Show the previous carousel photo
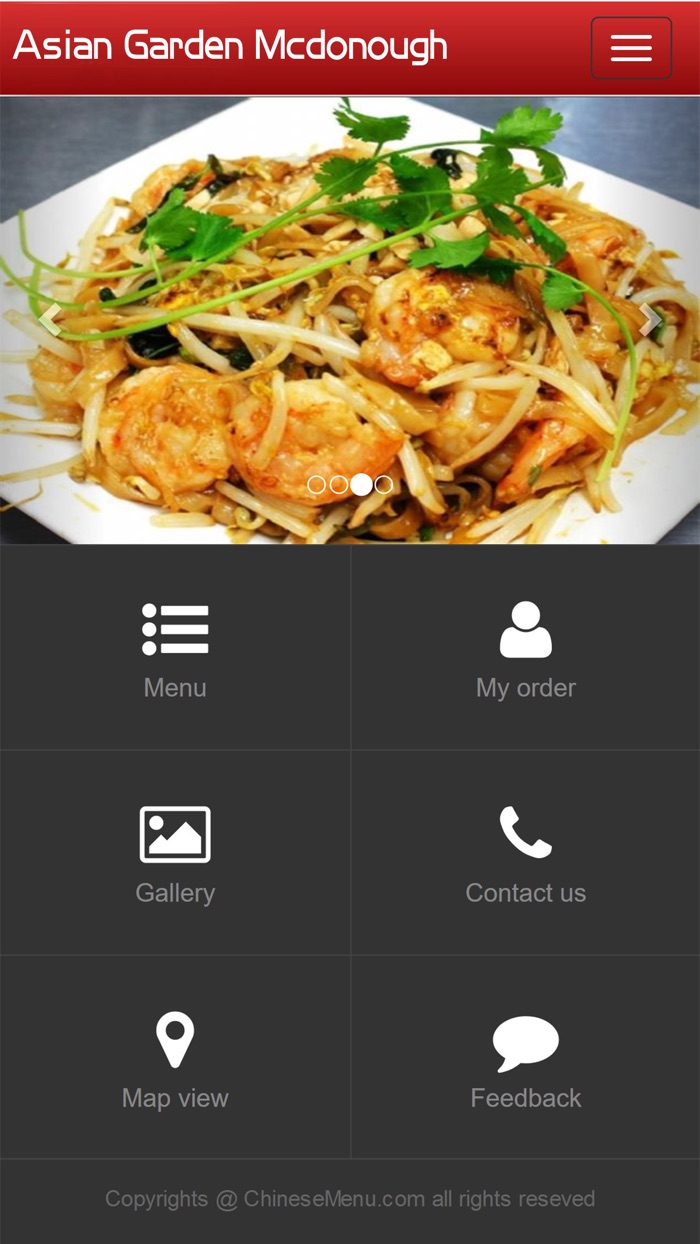 (50, 320)
